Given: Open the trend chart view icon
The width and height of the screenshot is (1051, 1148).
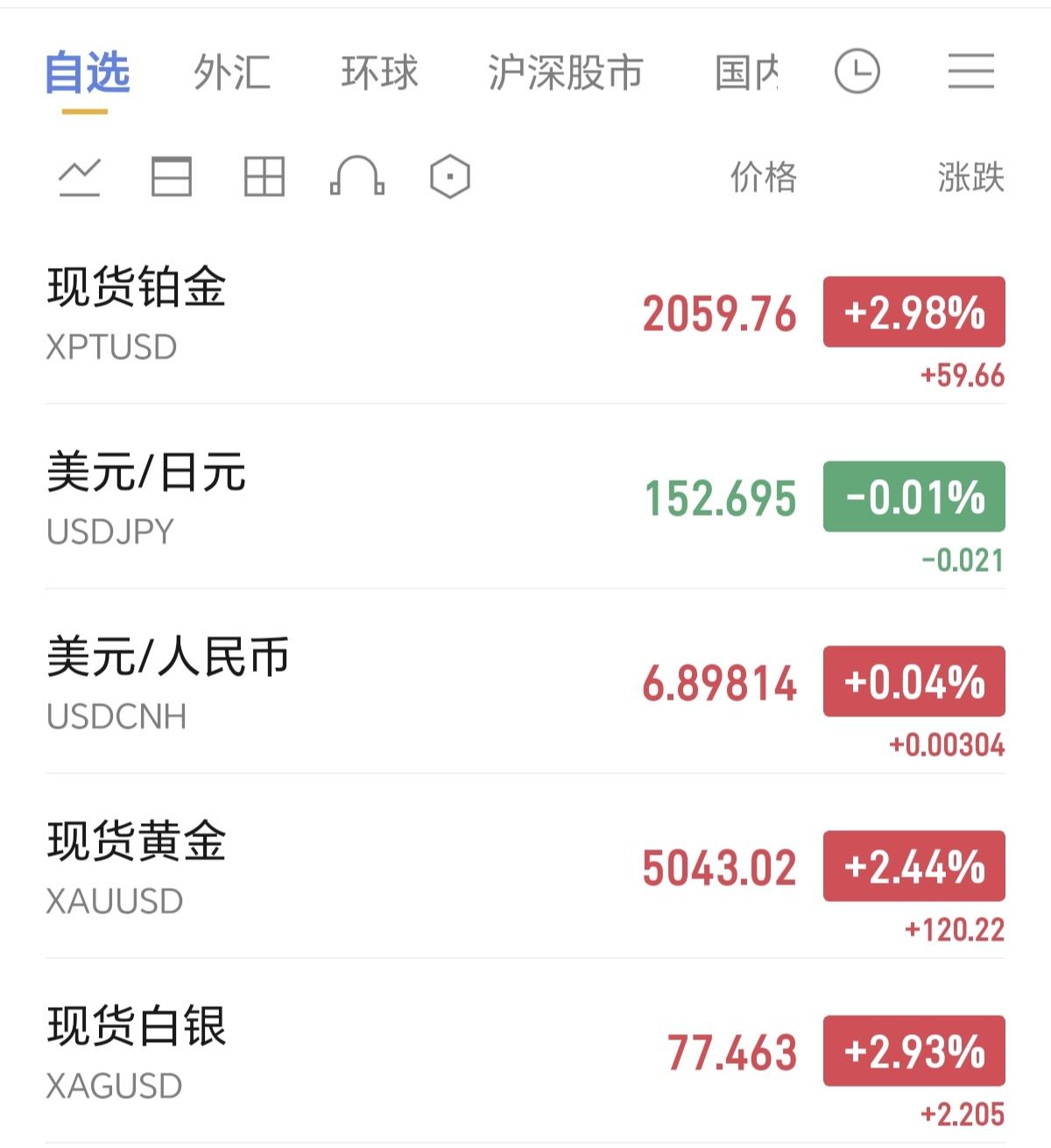Looking at the screenshot, I should coord(81,178).
